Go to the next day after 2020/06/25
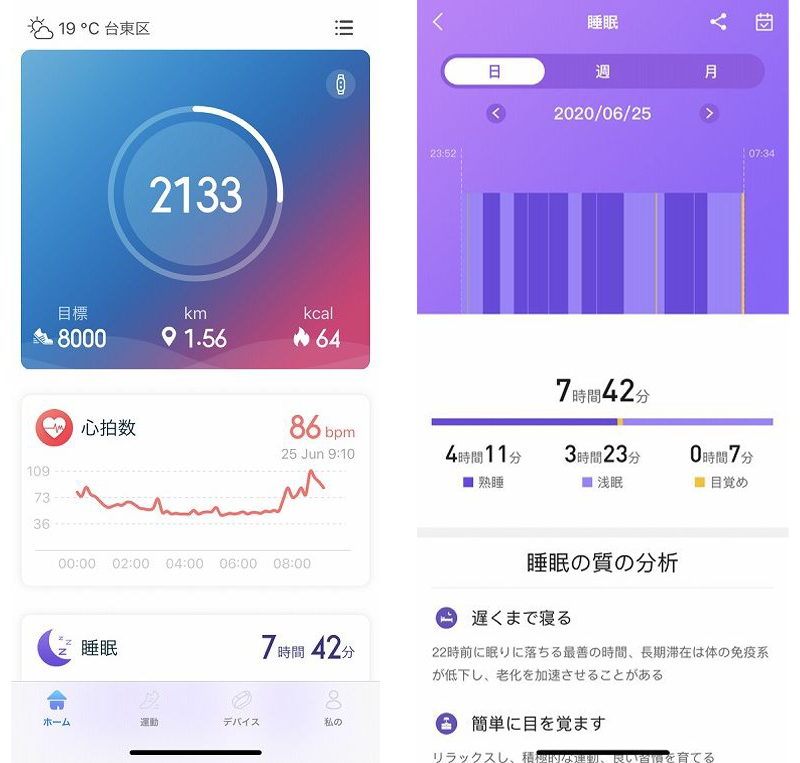This screenshot has width=800, height=763. pos(709,113)
